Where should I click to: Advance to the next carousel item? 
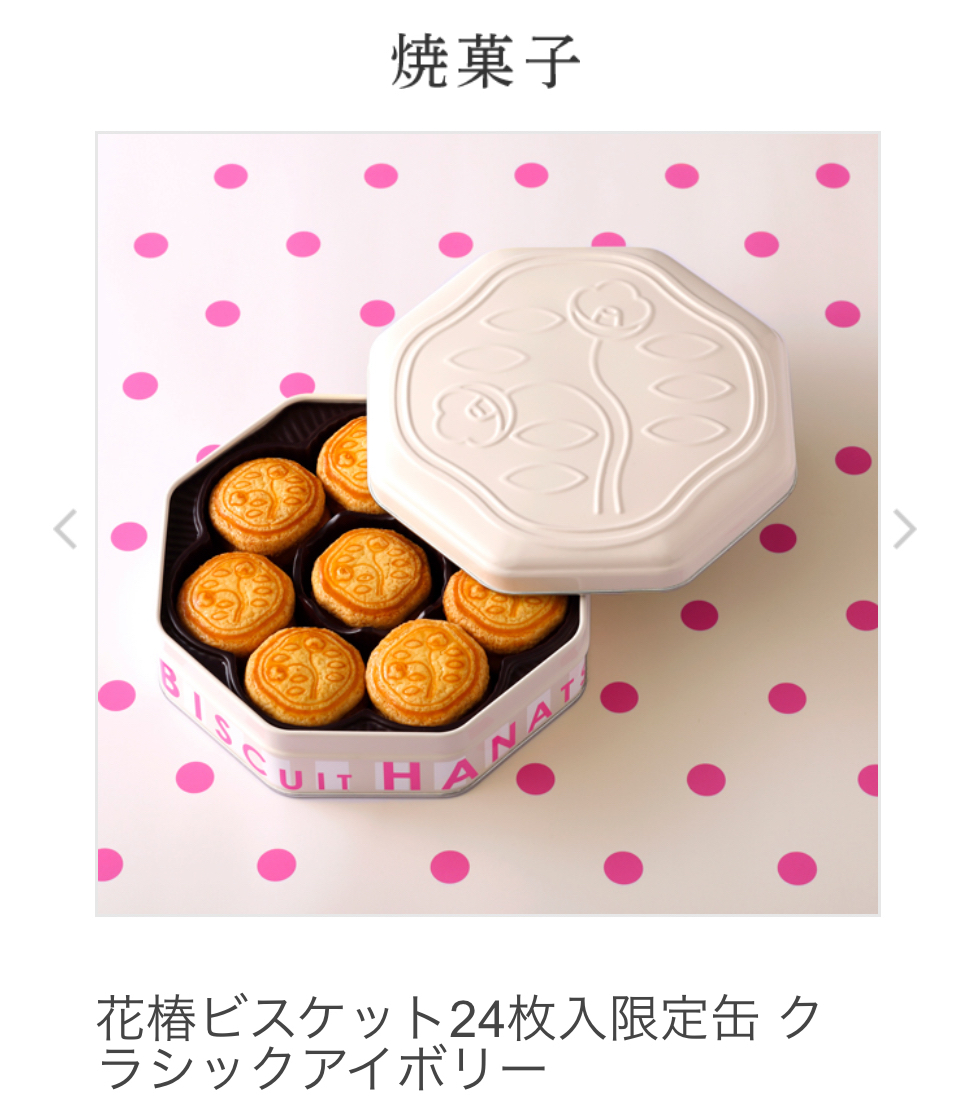pyautogui.click(x=904, y=529)
